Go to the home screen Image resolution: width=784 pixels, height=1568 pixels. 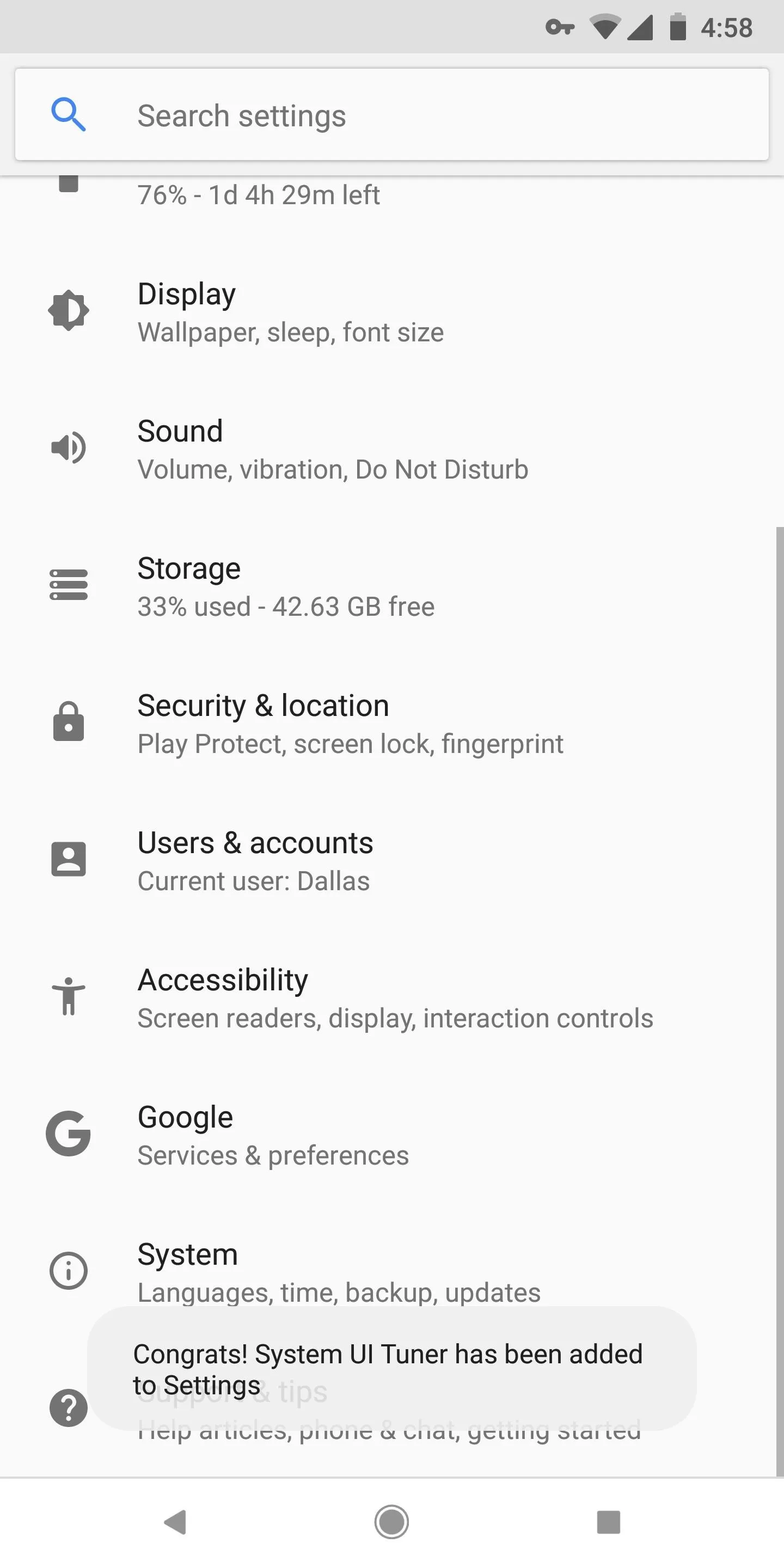click(x=391, y=1522)
